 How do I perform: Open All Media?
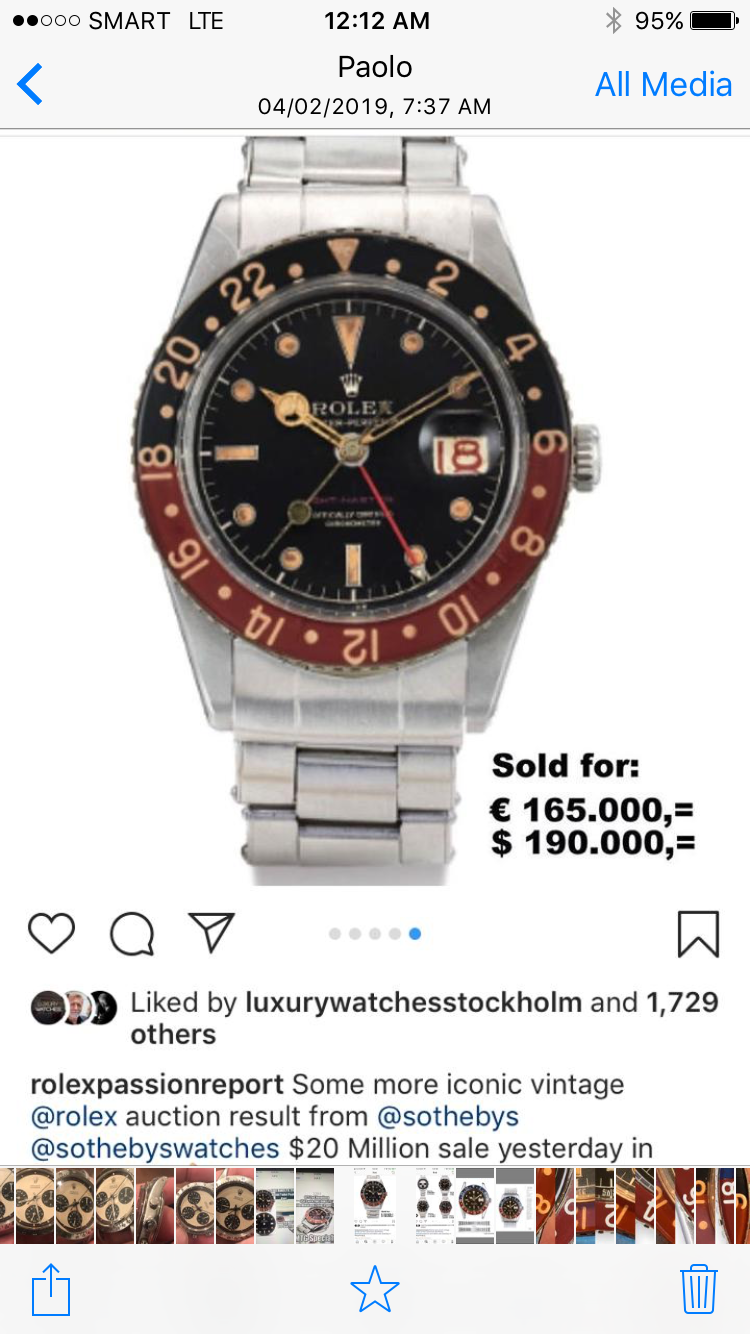(663, 84)
